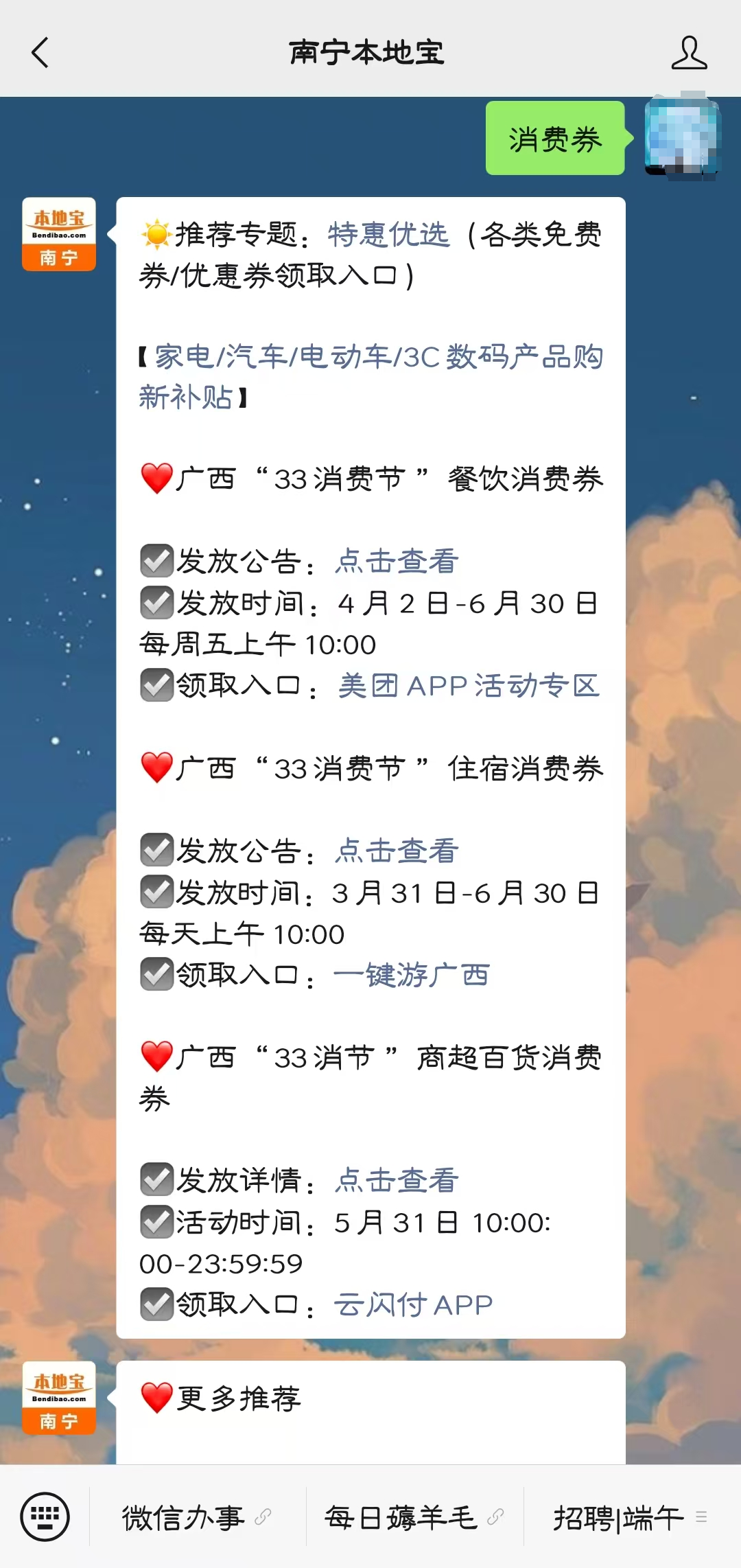The height and width of the screenshot is (1568, 741).
Task: Open the 云闪付APP link
Action: point(413,1305)
